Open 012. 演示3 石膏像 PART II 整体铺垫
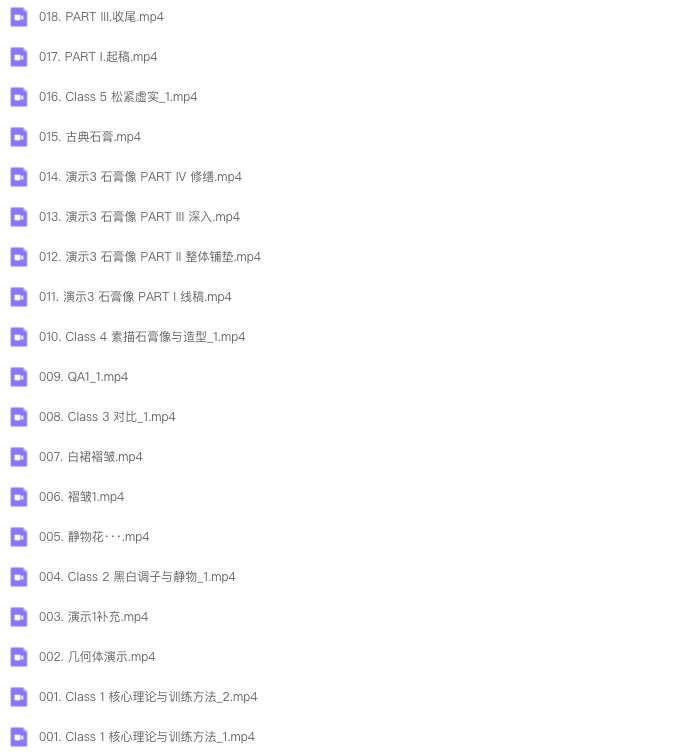Viewport: 682px width, 753px height. (x=150, y=257)
